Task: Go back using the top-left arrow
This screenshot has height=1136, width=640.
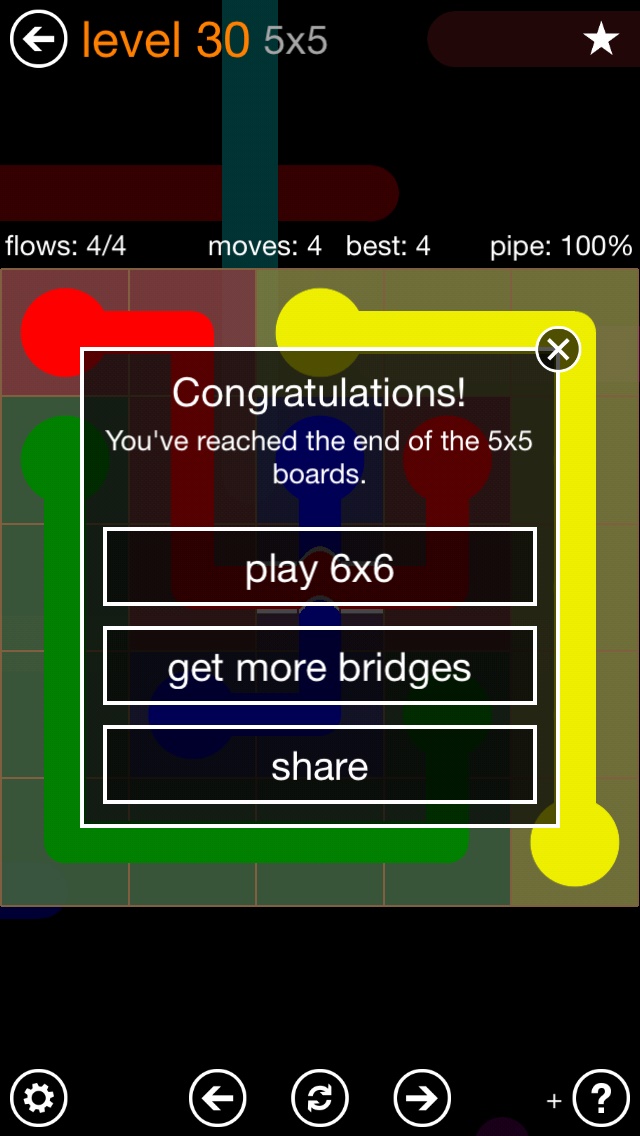Action: (x=38, y=39)
